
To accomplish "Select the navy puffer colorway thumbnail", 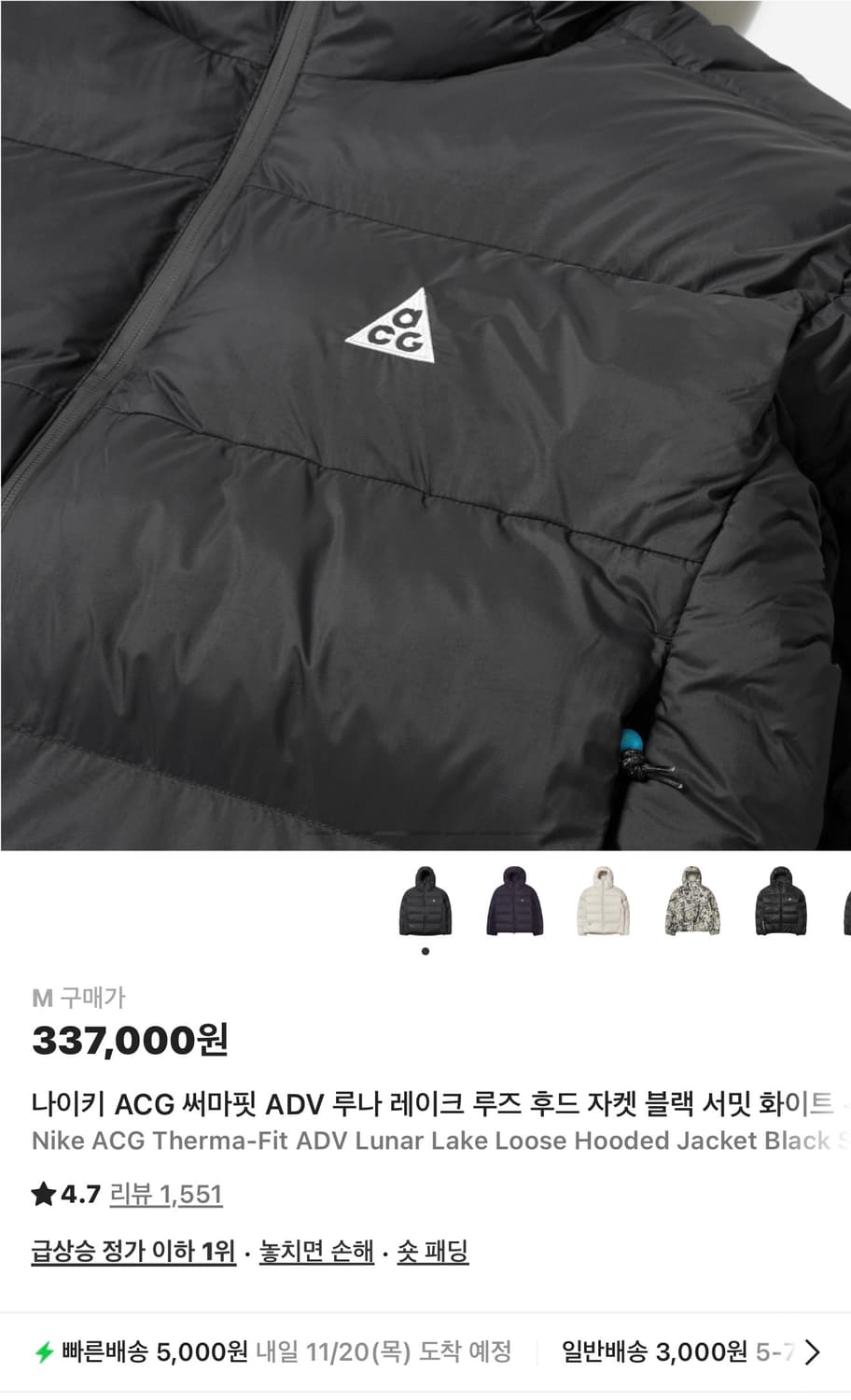I will [x=515, y=902].
